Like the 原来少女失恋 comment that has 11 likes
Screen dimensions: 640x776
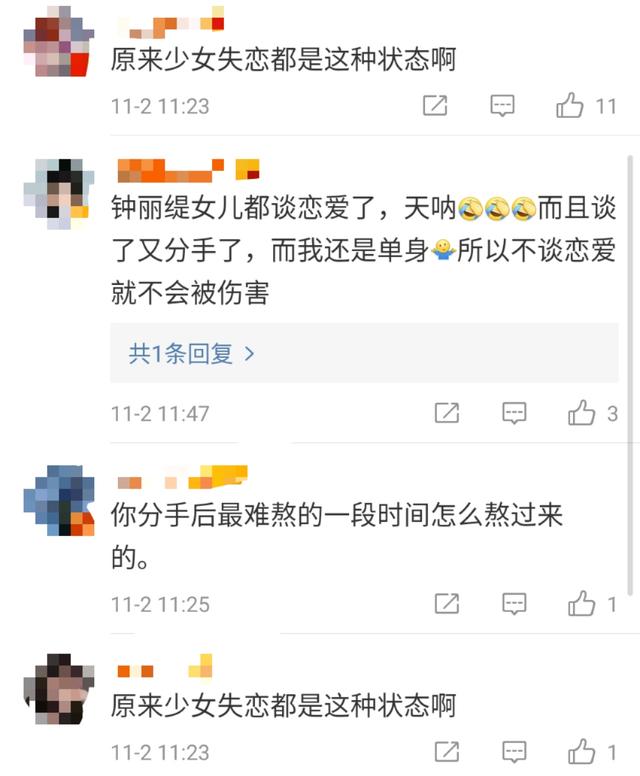coord(569,105)
